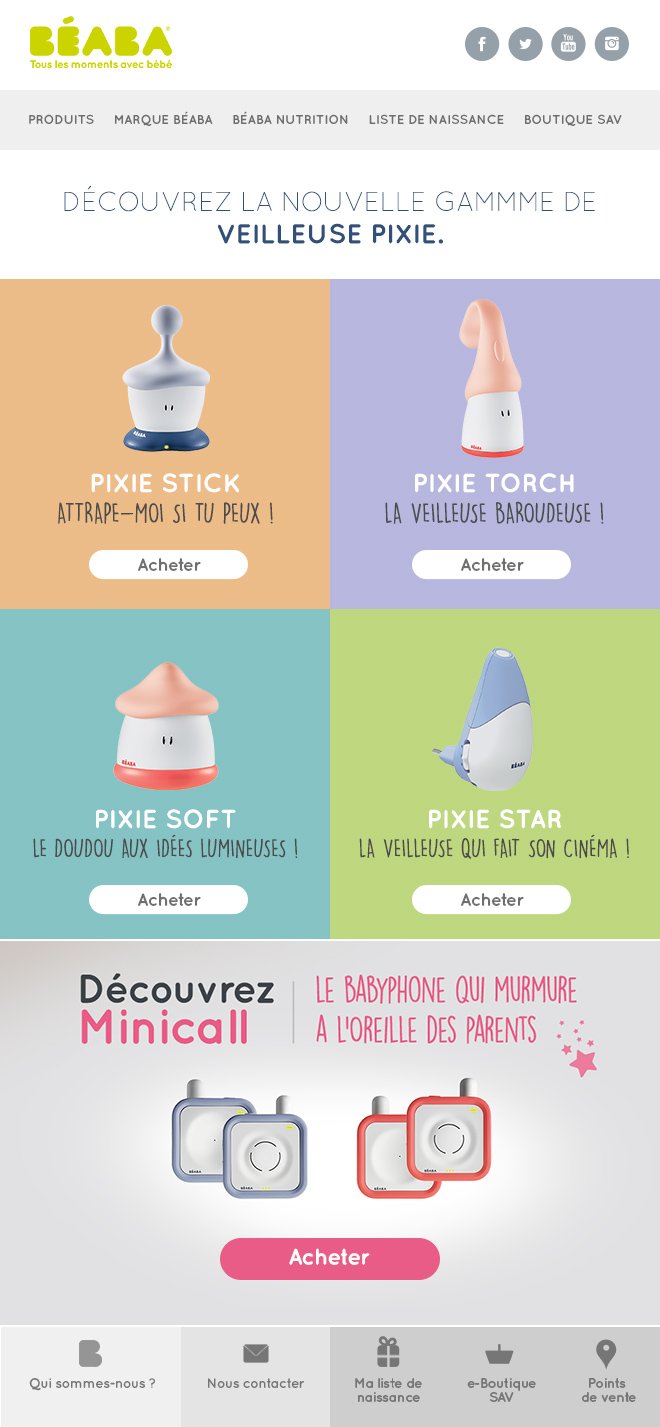
Task: Open Liste de naissance in top menu
Action: 436,120
